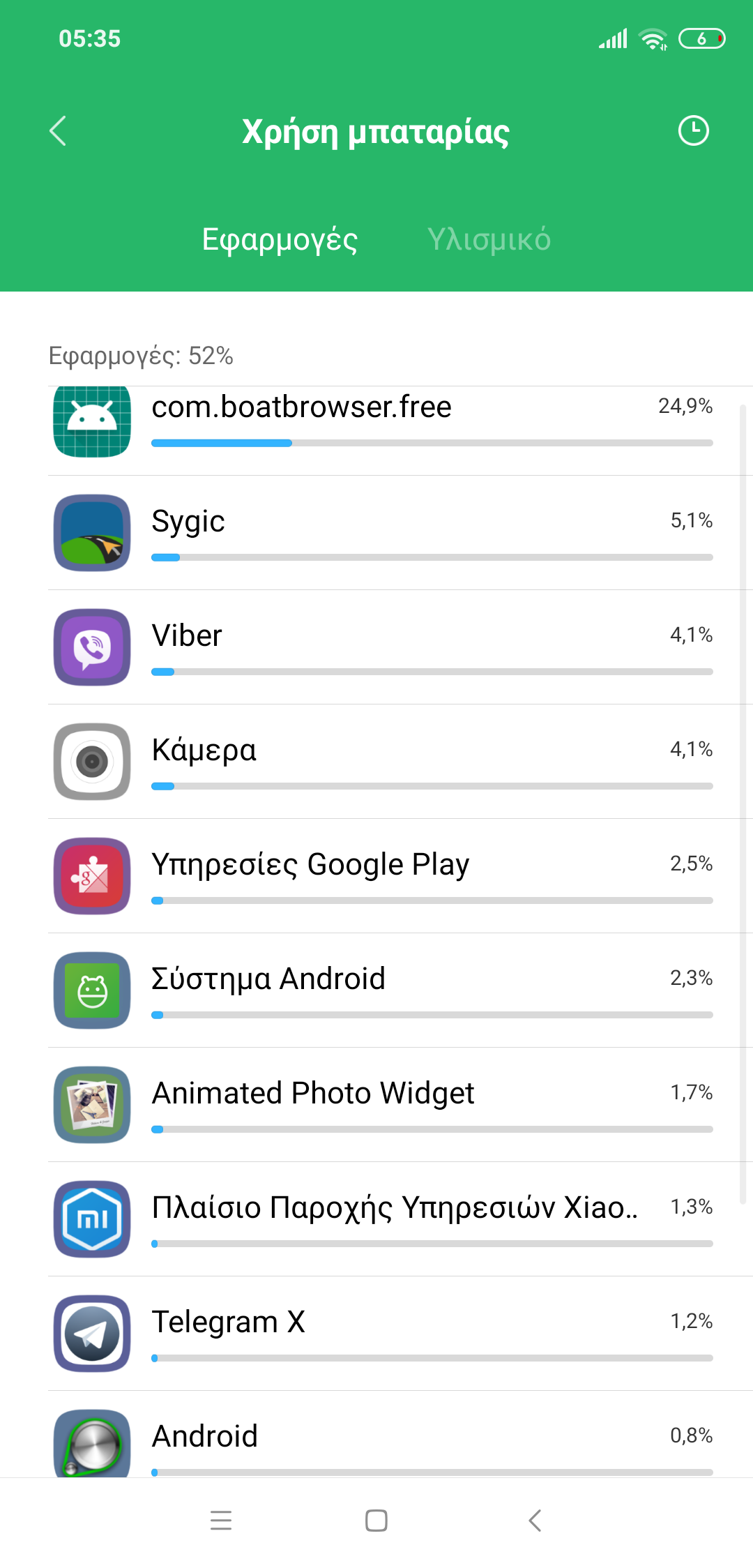Open Πλαίσιο Παροχής Υπηρεσιών Xiaomi entry
The image size is (753, 1568).
(x=390, y=1220)
